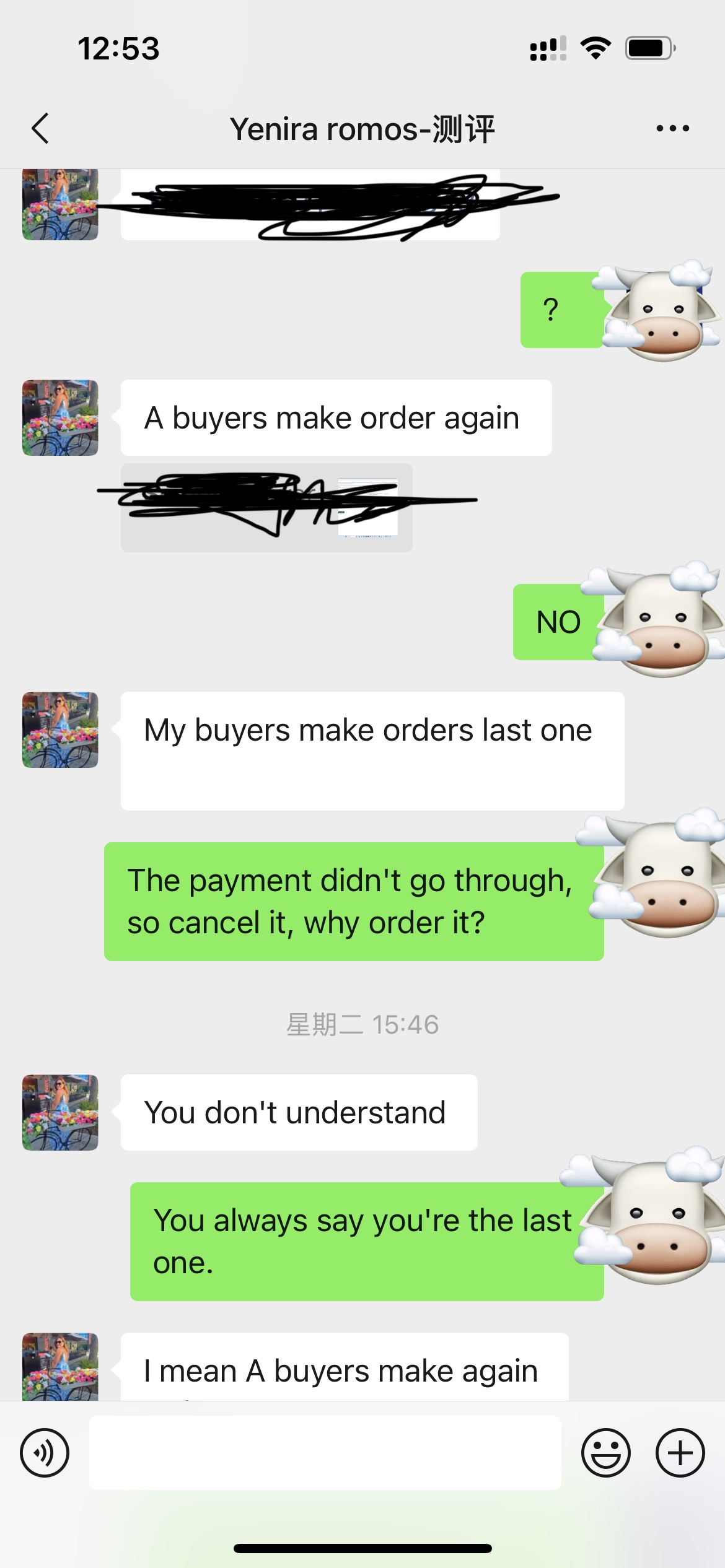Open the chat info overflow menu
The image size is (725, 1568).
point(672,129)
